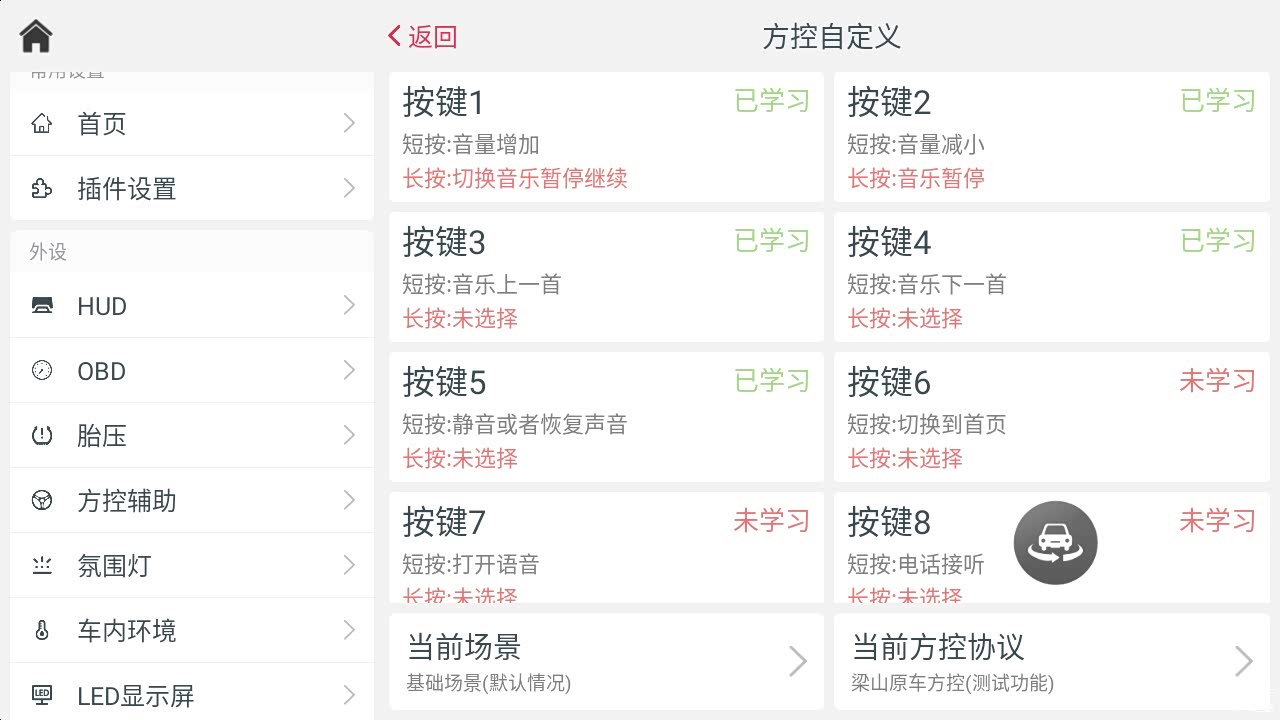Viewport: 1280px width, 720px height.
Task: Go to the home screen icon
Action: (36, 36)
